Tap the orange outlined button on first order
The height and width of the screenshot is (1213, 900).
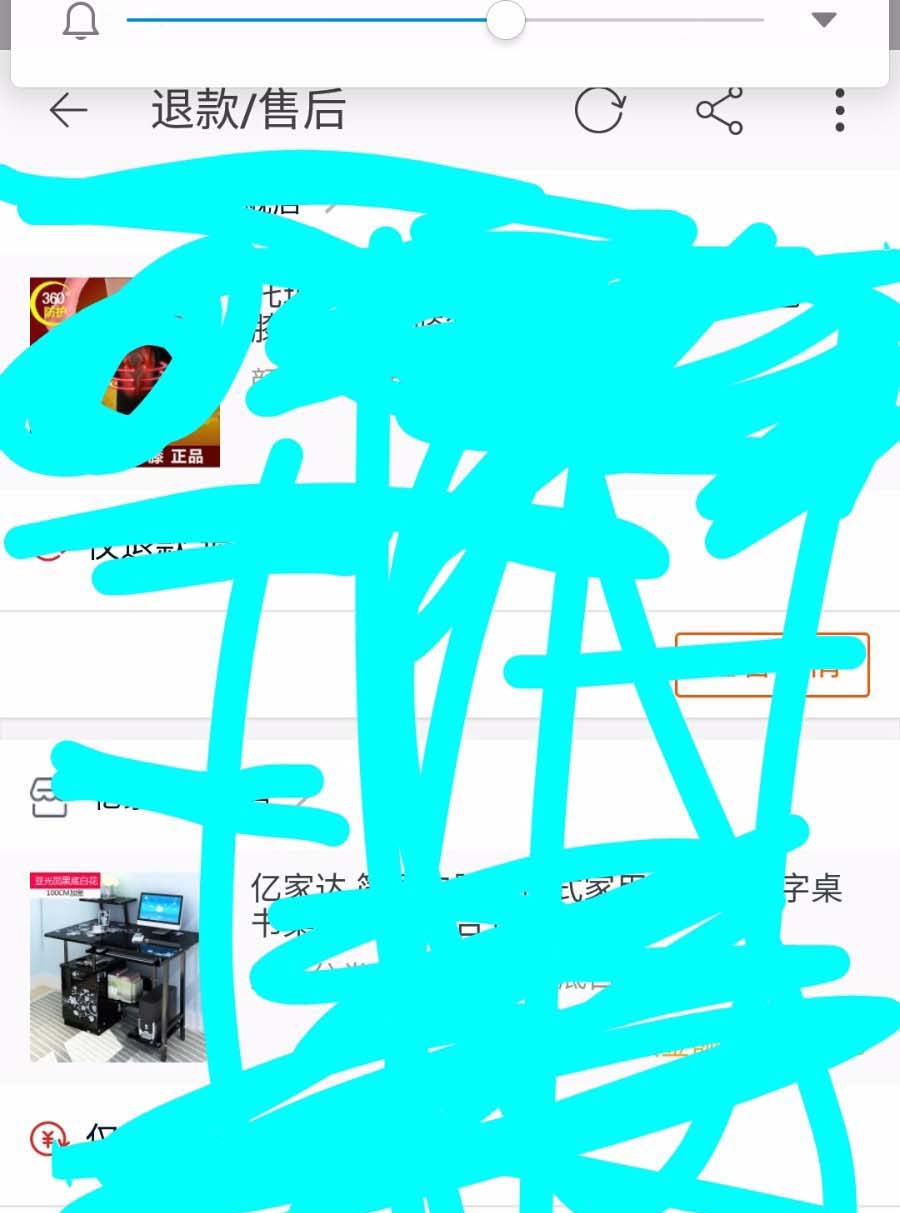pos(771,665)
